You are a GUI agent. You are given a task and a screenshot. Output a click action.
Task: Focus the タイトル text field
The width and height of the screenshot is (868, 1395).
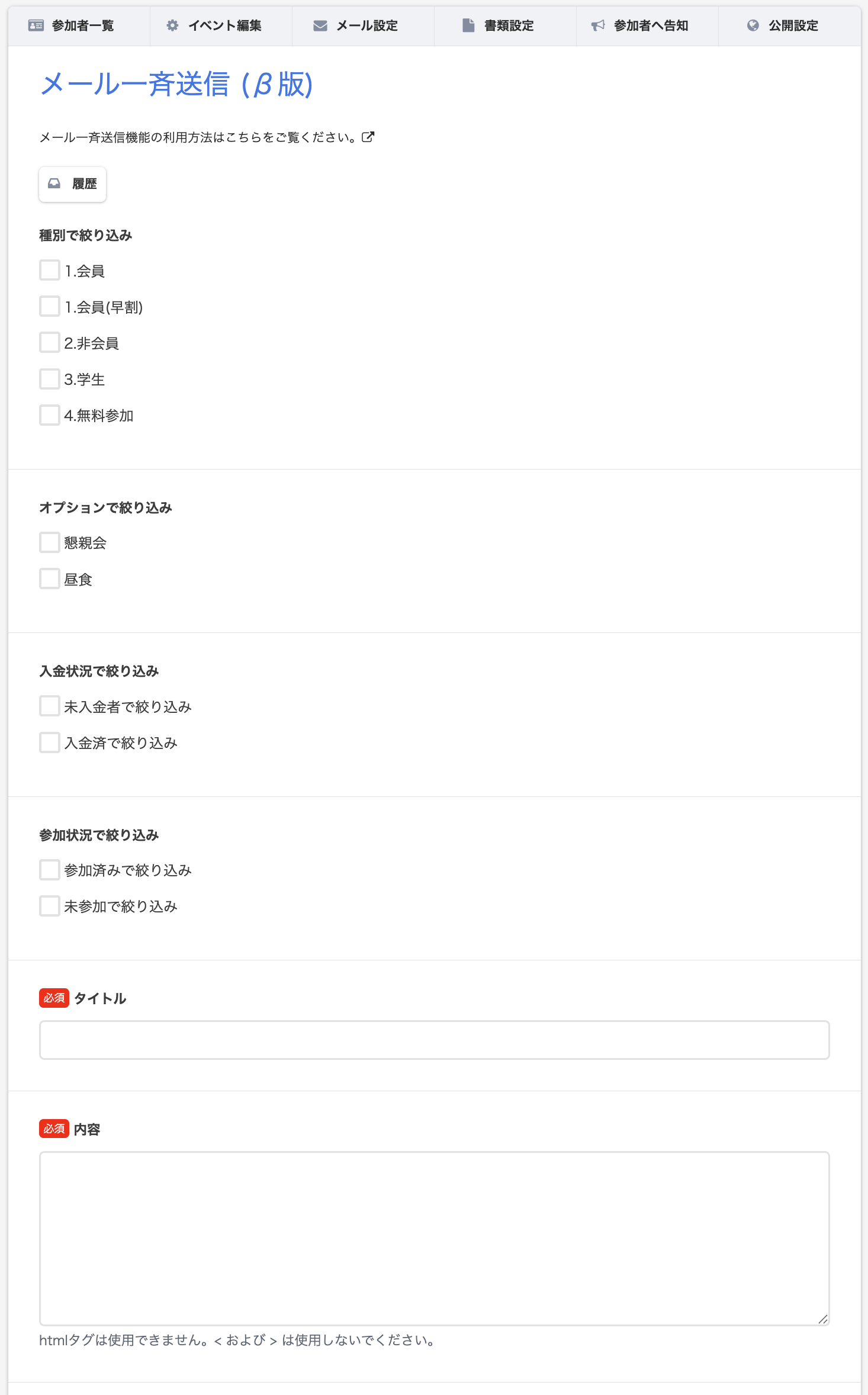(x=434, y=1040)
